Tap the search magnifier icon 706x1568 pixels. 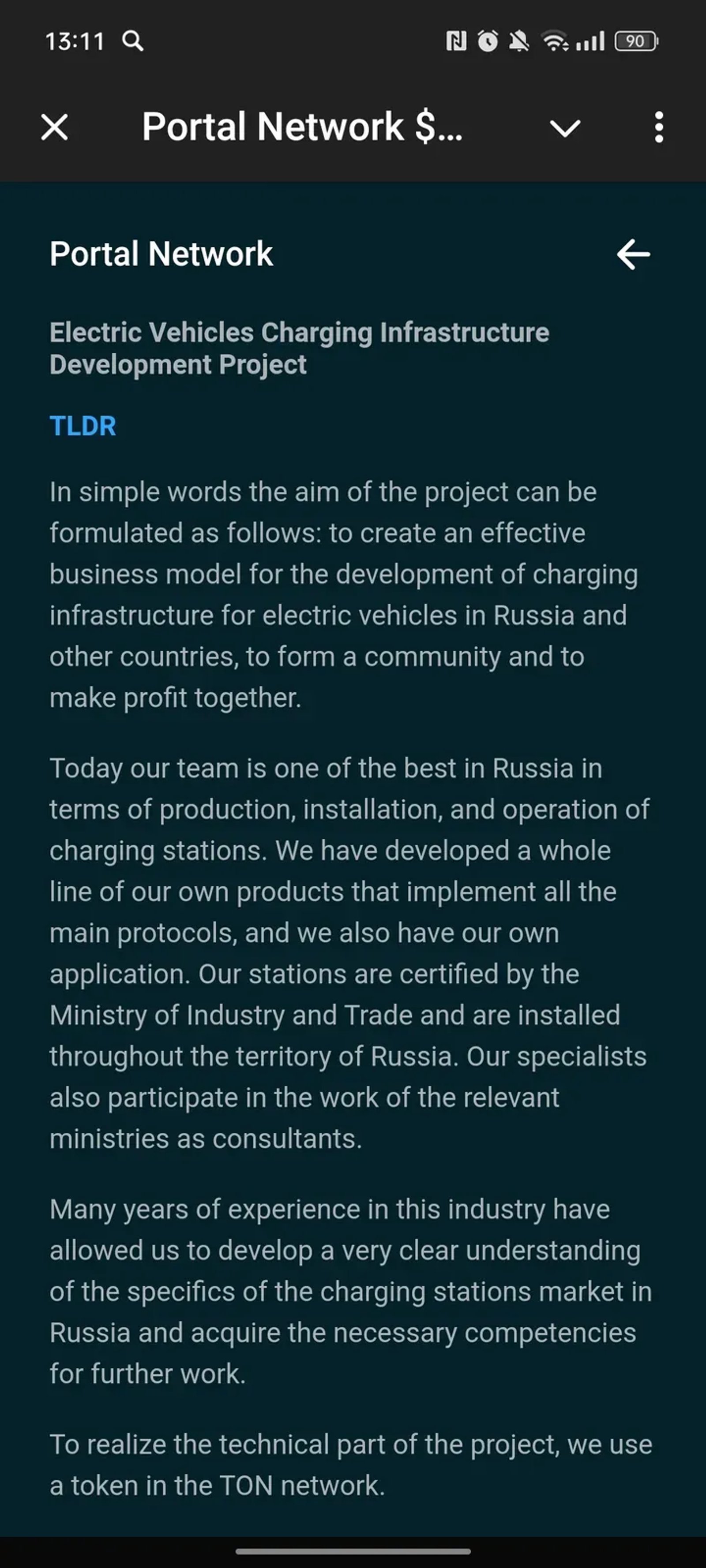point(133,41)
